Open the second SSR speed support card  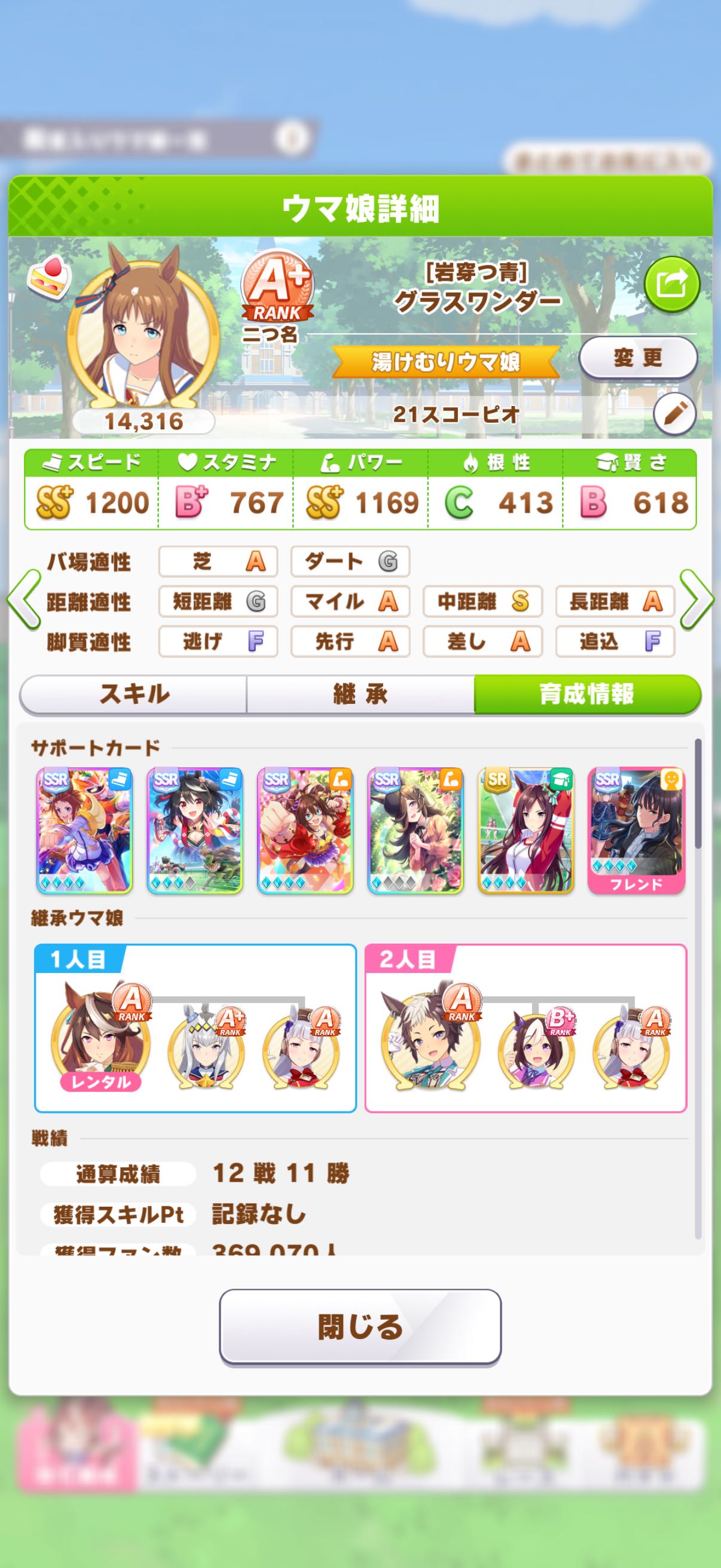pyautogui.click(x=195, y=830)
